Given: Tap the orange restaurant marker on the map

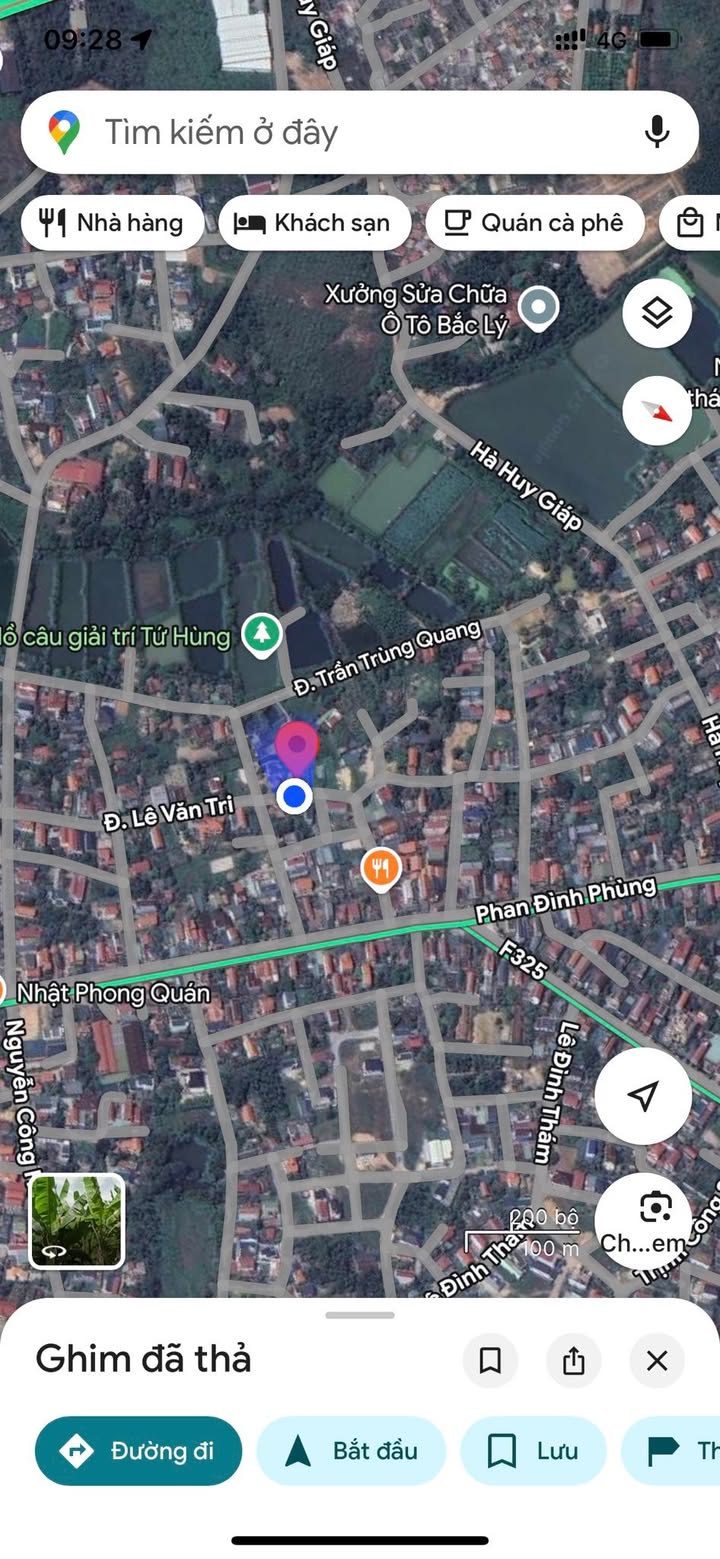Looking at the screenshot, I should coord(380,869).
